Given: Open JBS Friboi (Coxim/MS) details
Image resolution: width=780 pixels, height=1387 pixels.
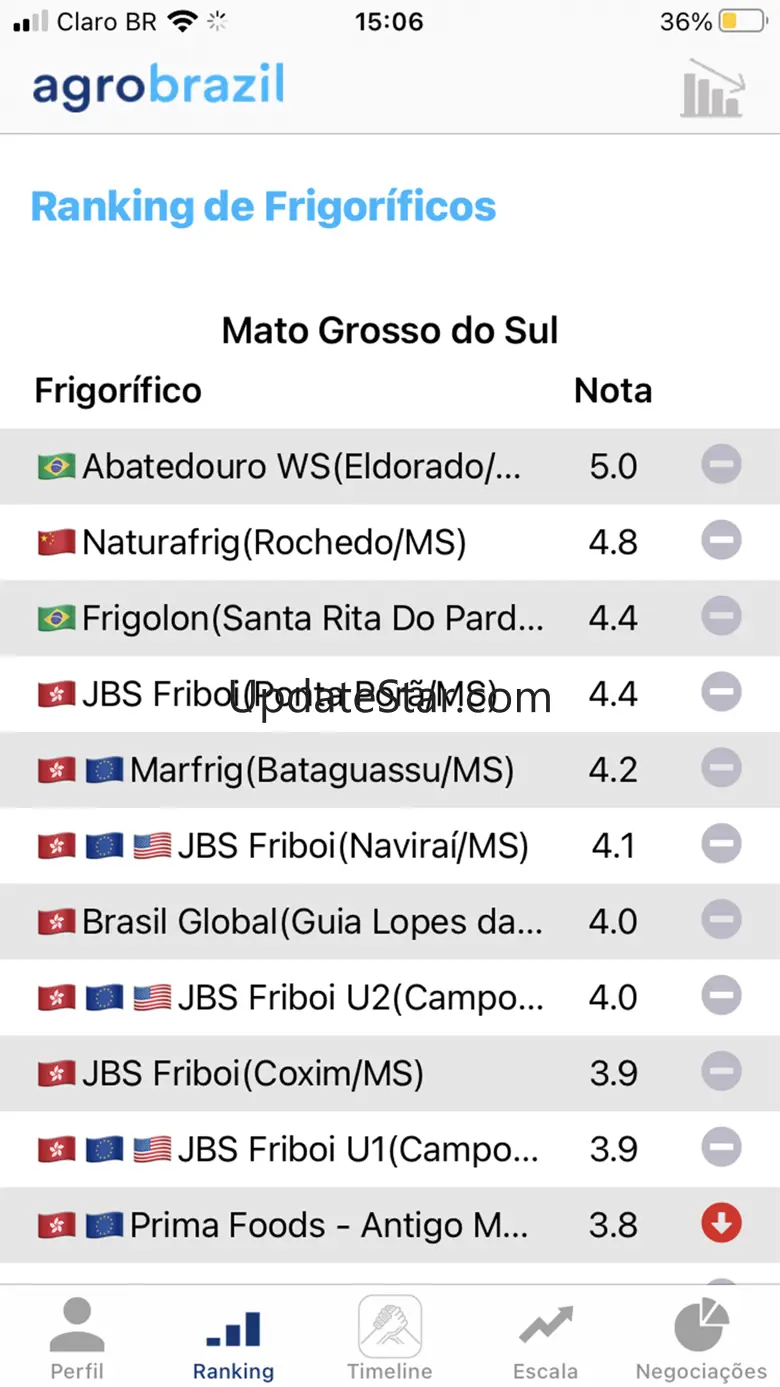Looking at the screenshot, I should [x=252, y=1074].
